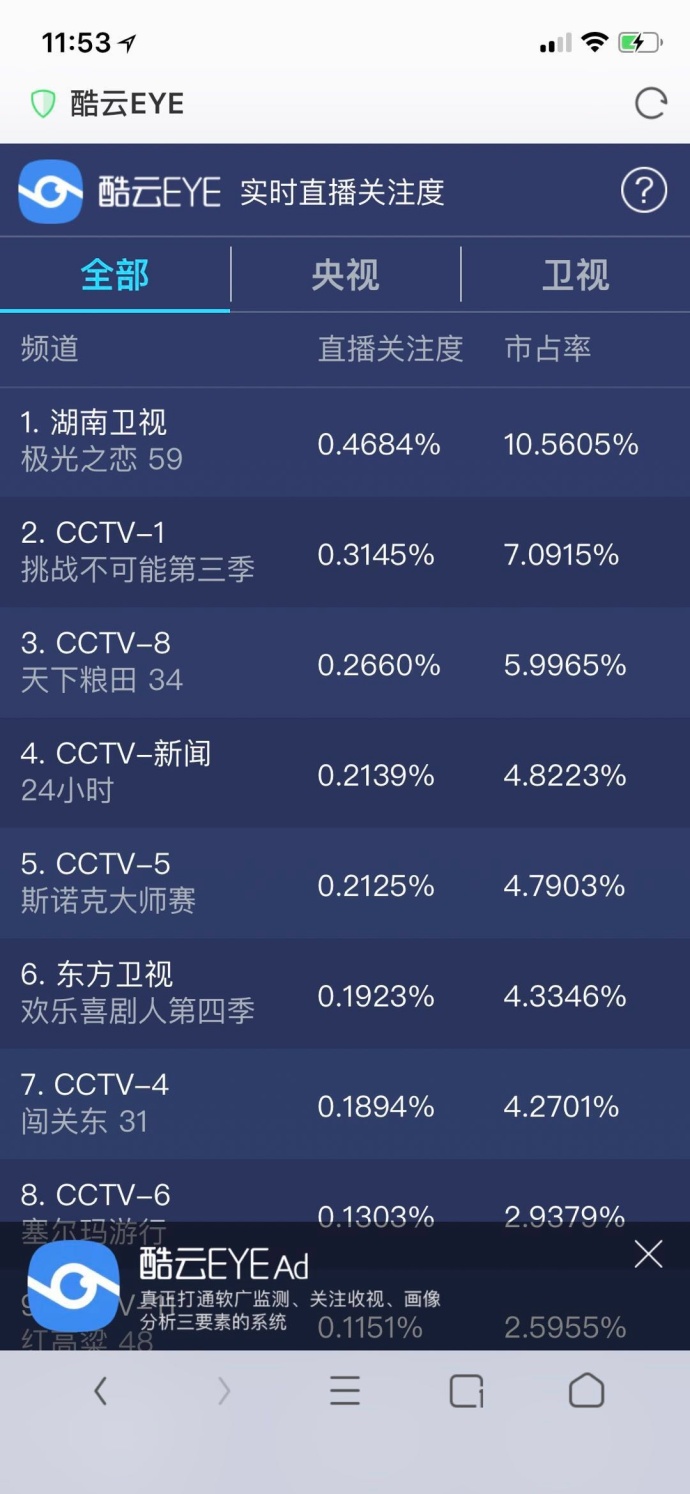Dismiss the 酷云EYE Ad banner
690x1494 pixels.
coord(648,1254)
